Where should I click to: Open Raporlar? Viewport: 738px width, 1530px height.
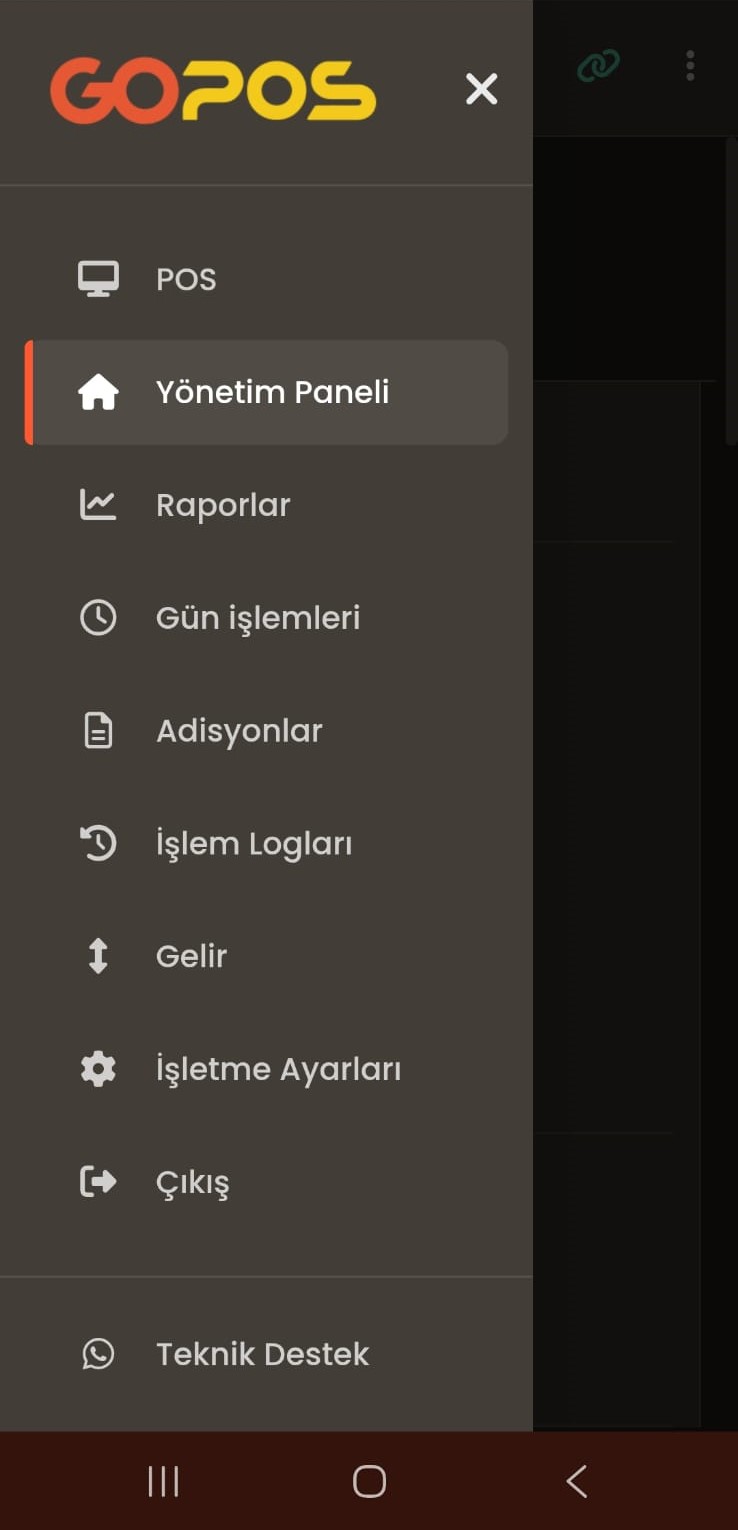tap(266, 505)
